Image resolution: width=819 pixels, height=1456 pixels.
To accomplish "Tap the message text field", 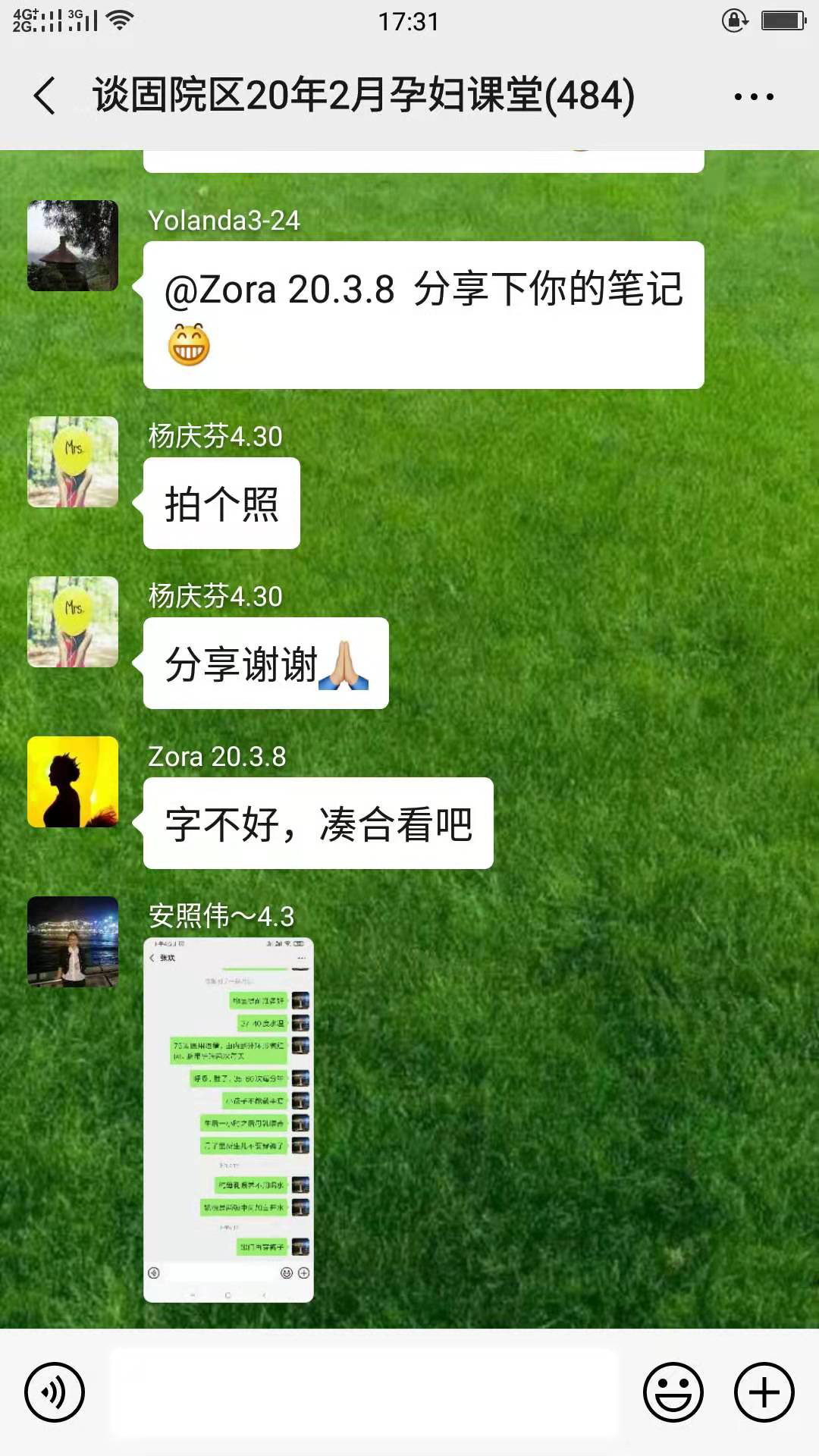I will click(364, 1392).
